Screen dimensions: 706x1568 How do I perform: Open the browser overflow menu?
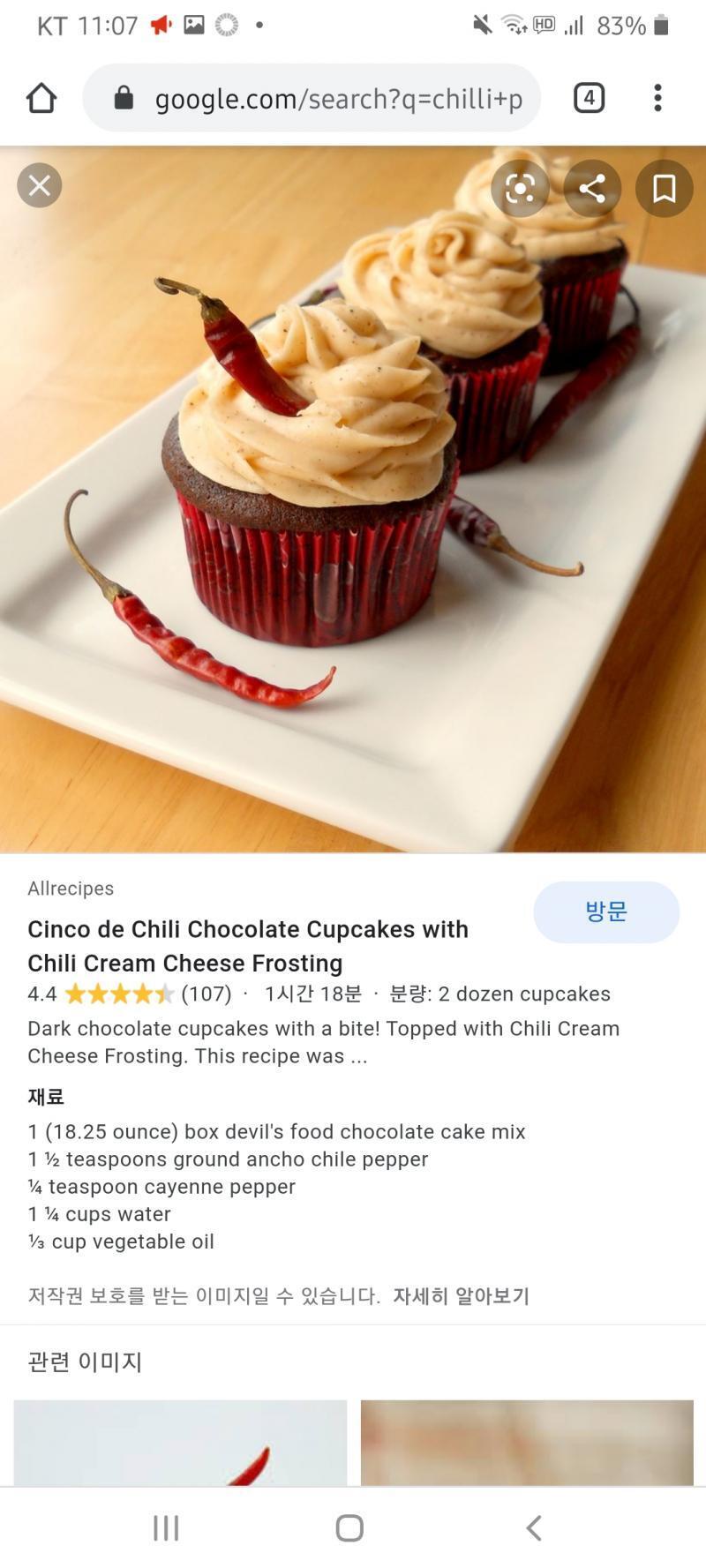[657, 98]
